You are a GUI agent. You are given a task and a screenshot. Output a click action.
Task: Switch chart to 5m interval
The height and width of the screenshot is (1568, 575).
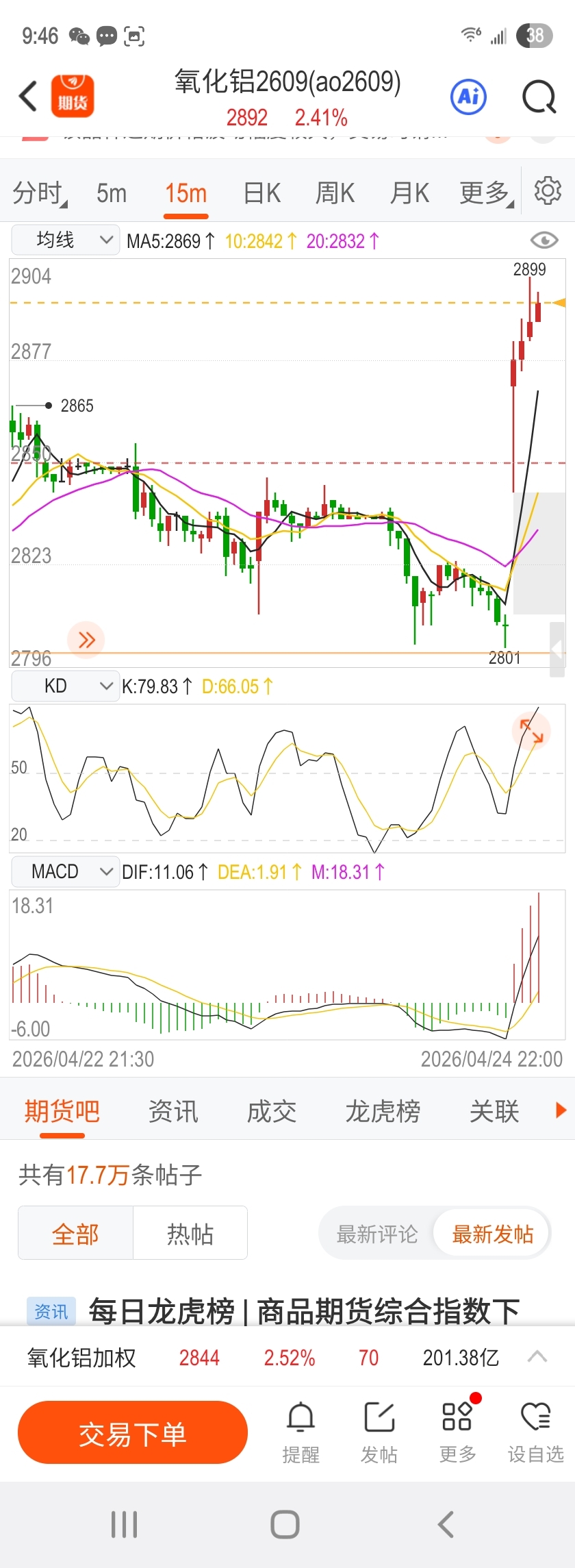tap(112, 193)
